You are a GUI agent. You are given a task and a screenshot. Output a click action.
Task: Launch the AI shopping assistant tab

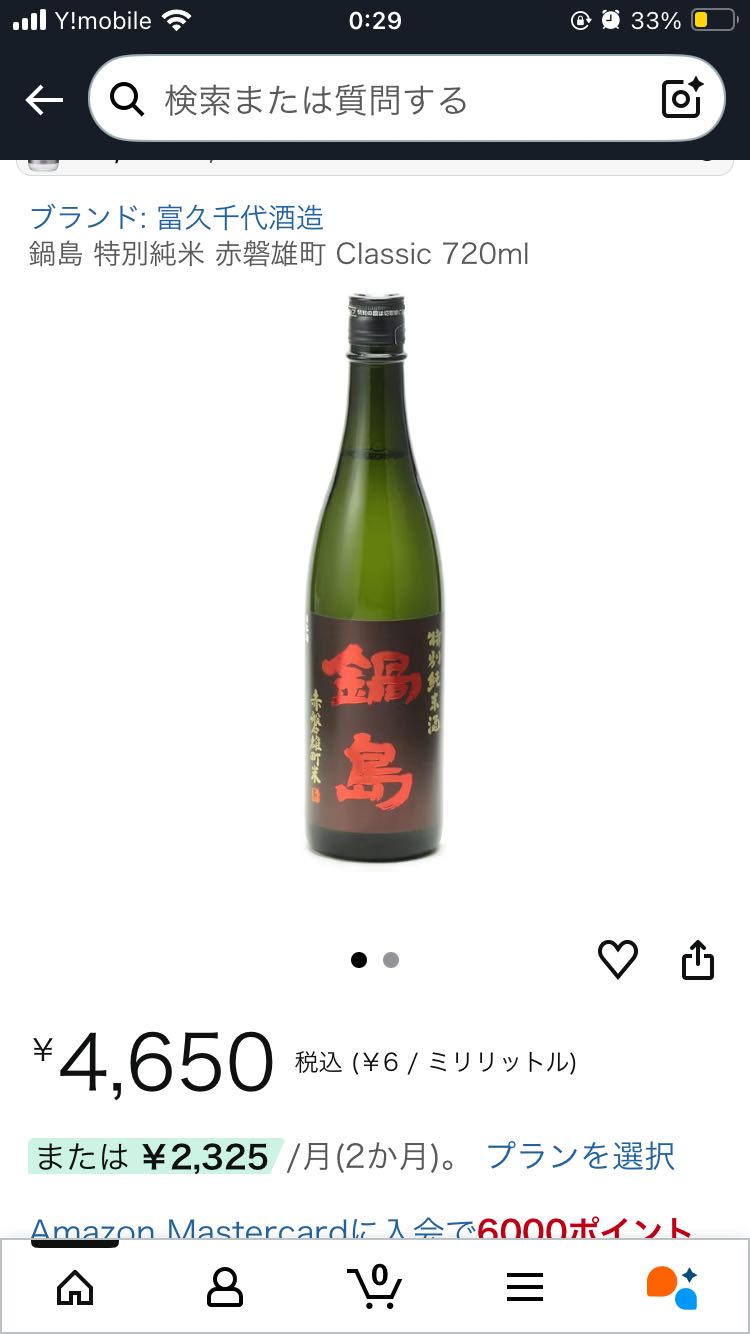pyautogui.click(x=672, y=1287)
